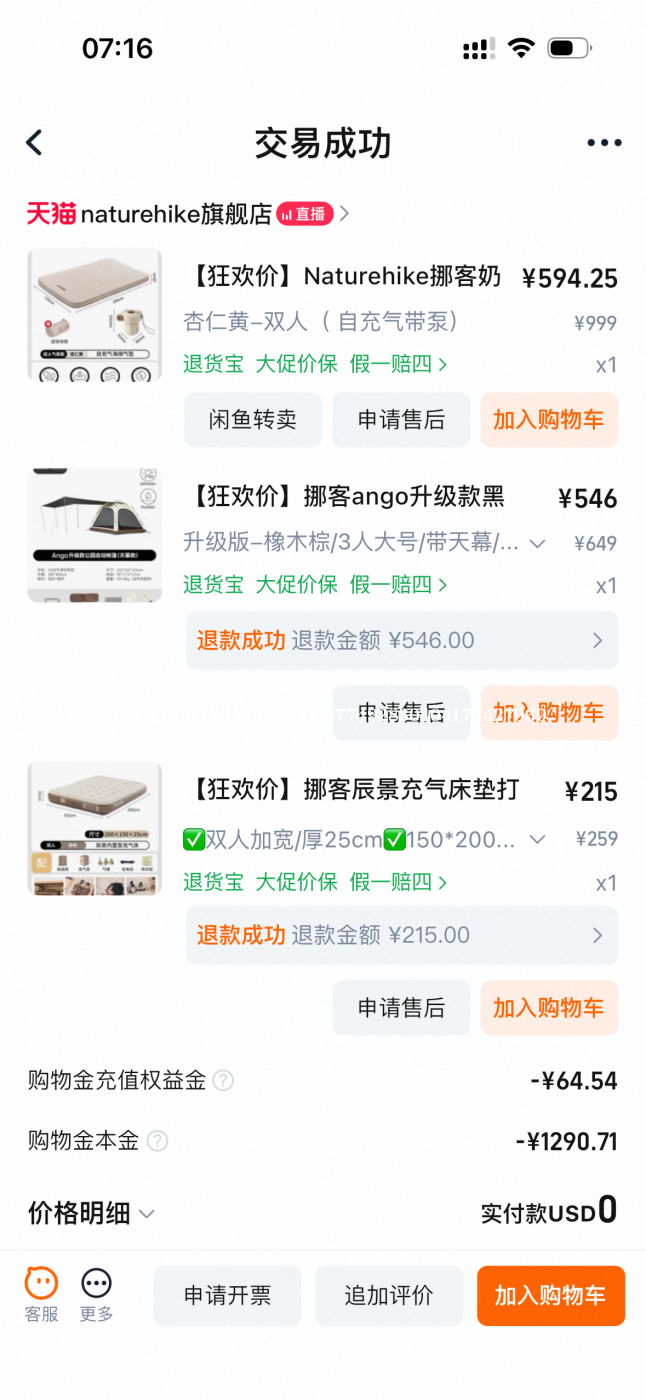
Task: Add the 594.25 mattress to cart
Action: pos(549,420)
